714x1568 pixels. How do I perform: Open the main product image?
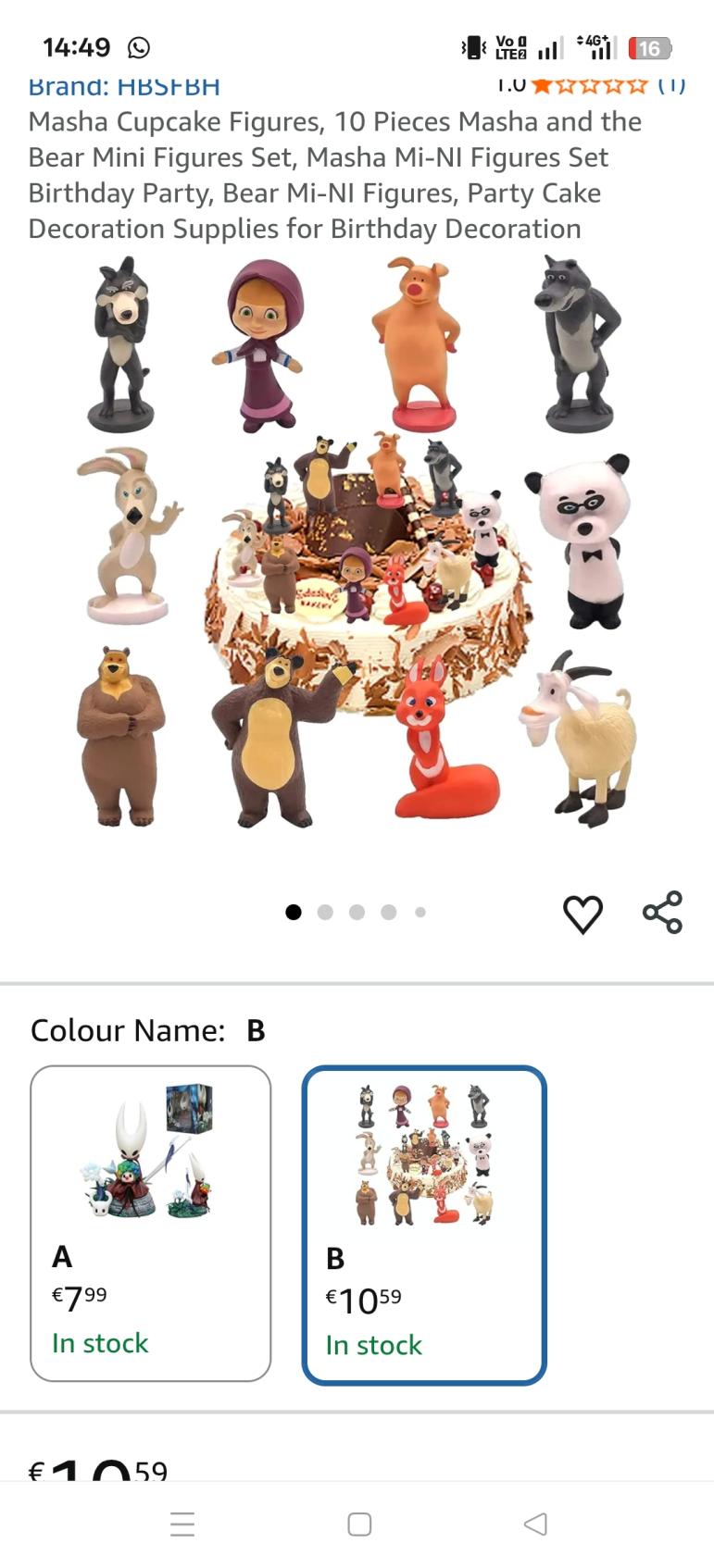tap(357, 541)
